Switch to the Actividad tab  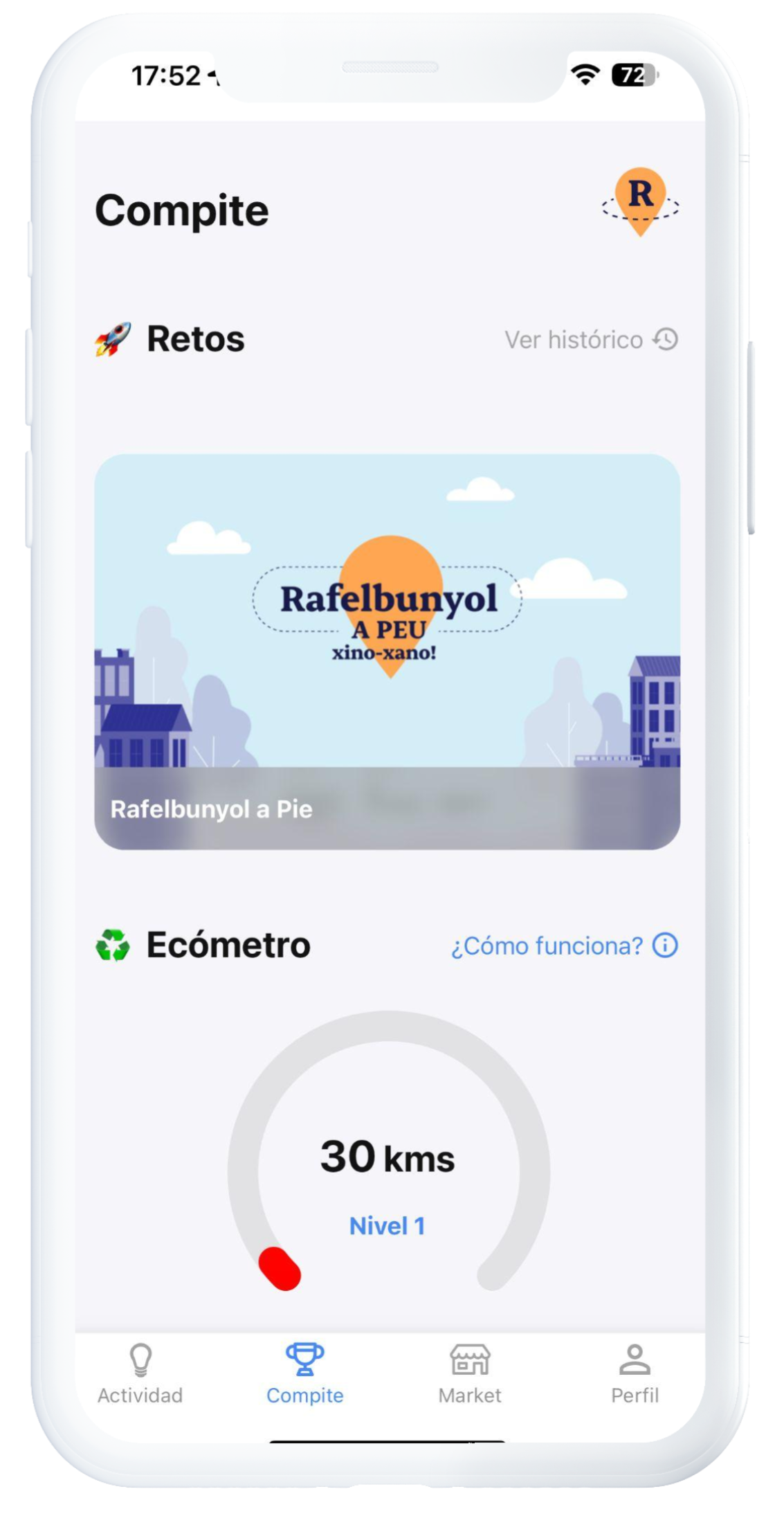pos(140,1375)
